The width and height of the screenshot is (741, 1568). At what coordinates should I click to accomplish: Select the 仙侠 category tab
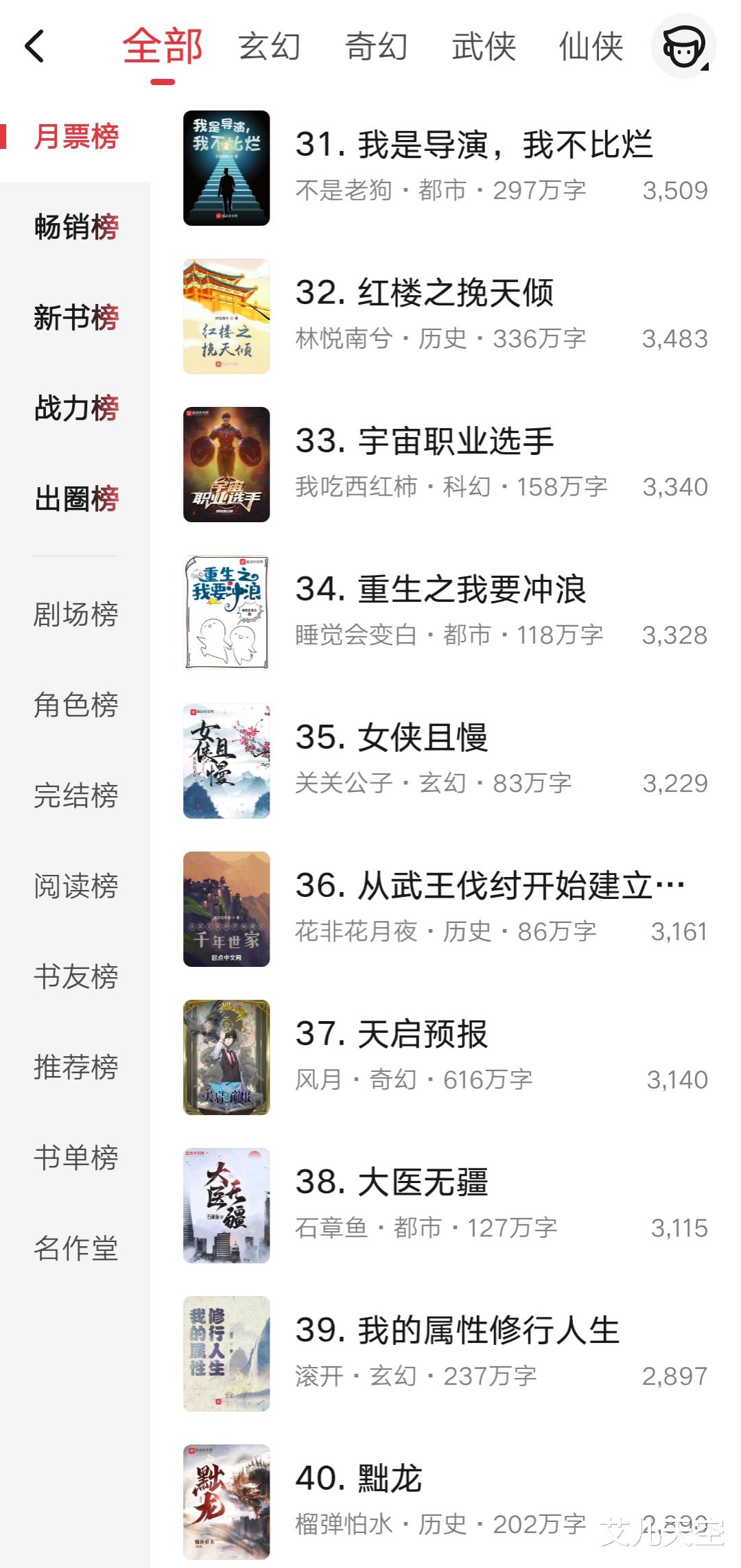click(x=590, y=47)
